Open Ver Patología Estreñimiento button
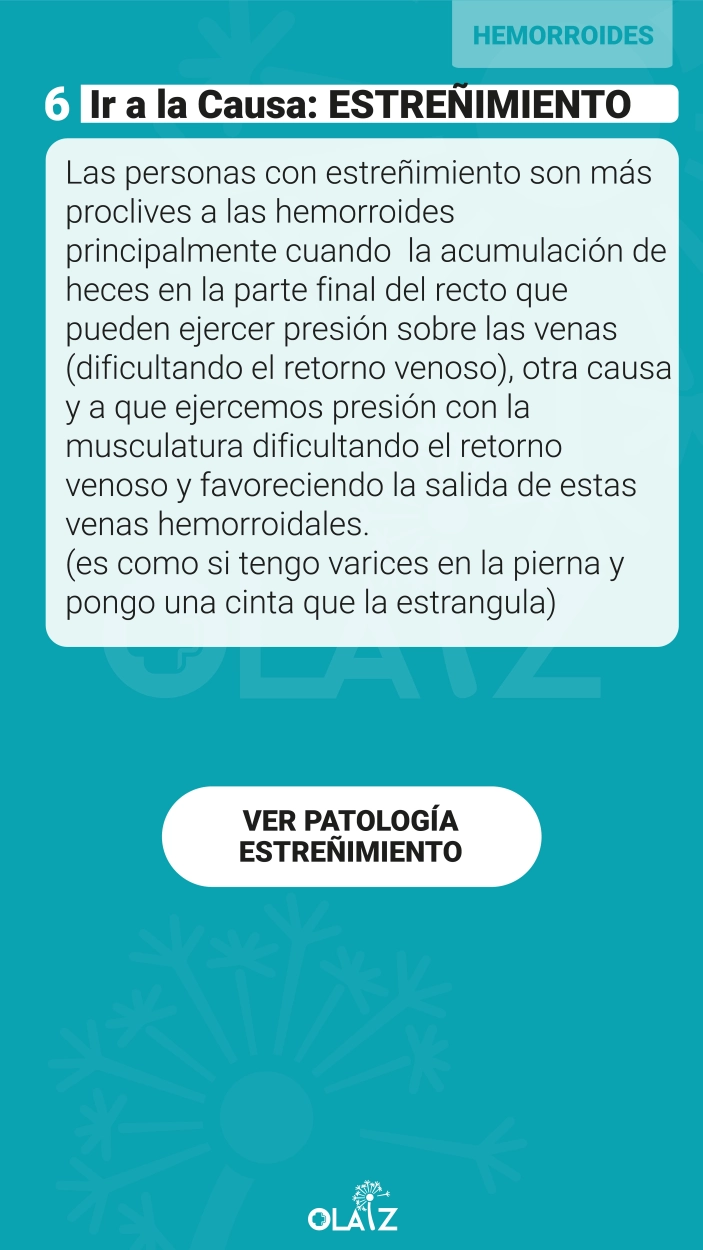The height and width of the screenshot is (1250, 703). point(351,836)
